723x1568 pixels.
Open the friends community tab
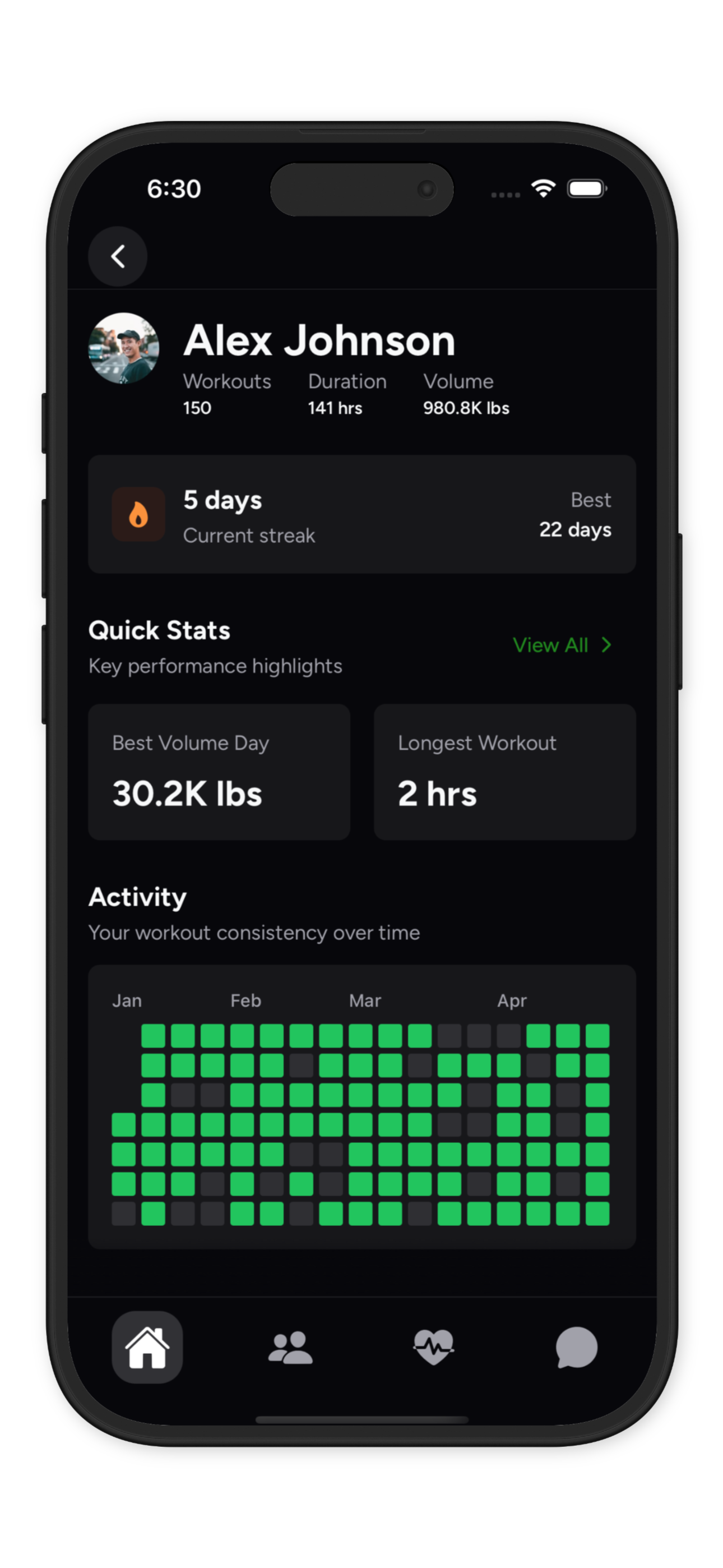(x=290, y=1347)
